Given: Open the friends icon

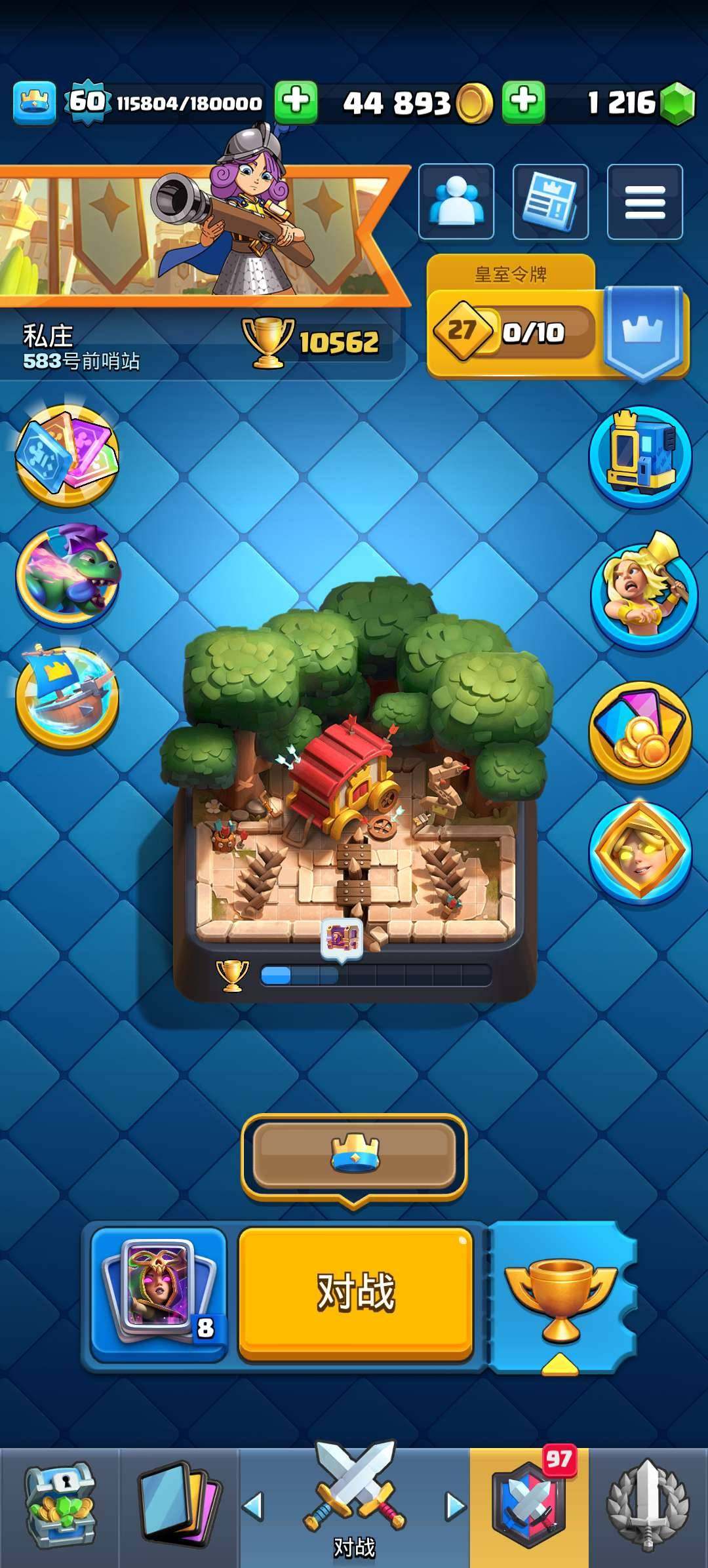Looking at the screenshot, I should point(456,202).
